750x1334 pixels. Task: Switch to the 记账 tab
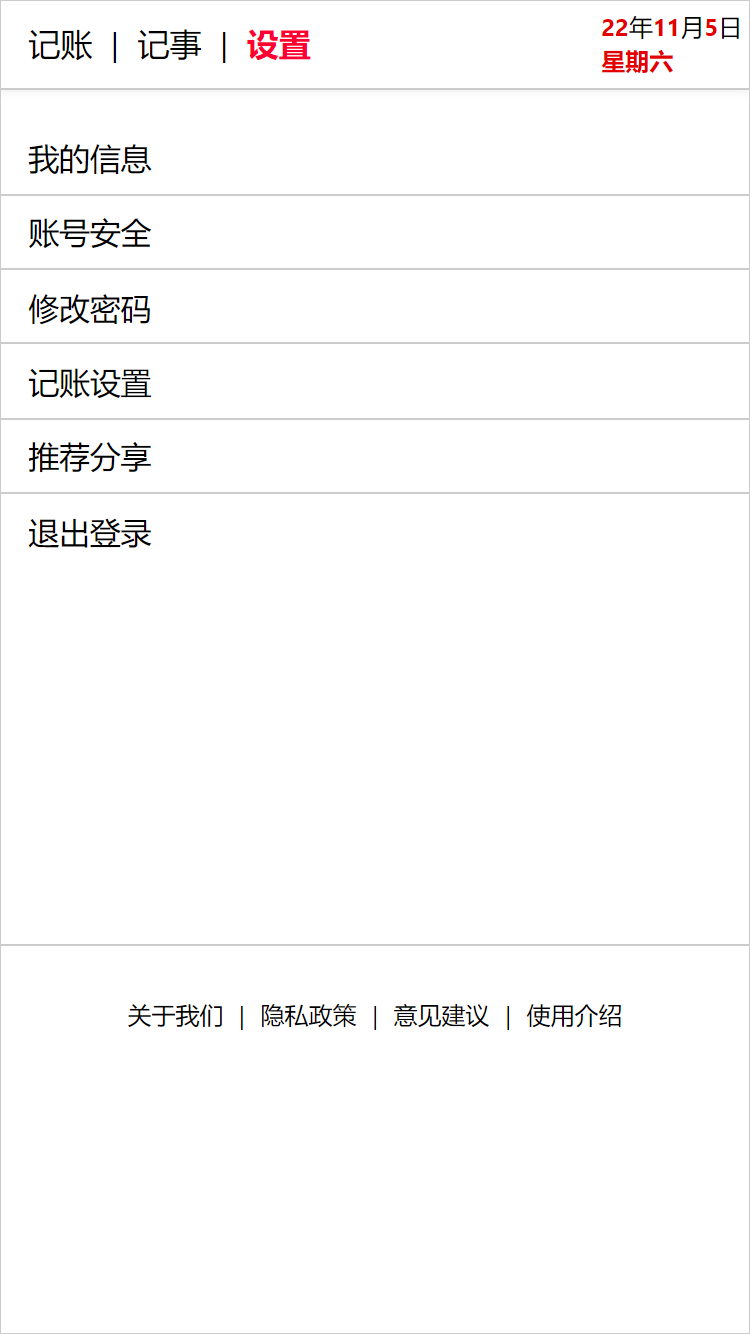click(60, 45)
